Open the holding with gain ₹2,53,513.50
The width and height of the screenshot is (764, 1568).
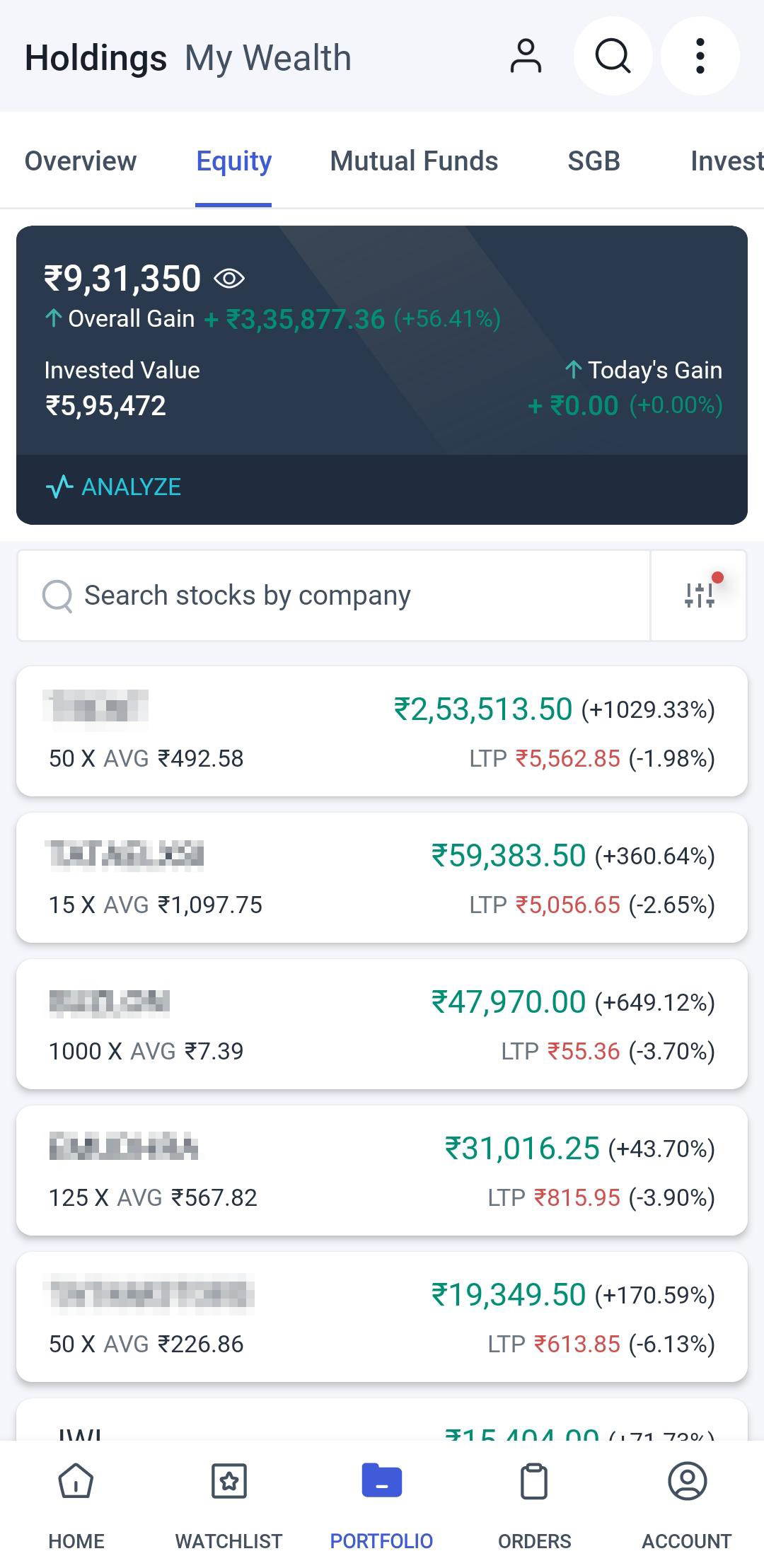[x=382, y=731]
